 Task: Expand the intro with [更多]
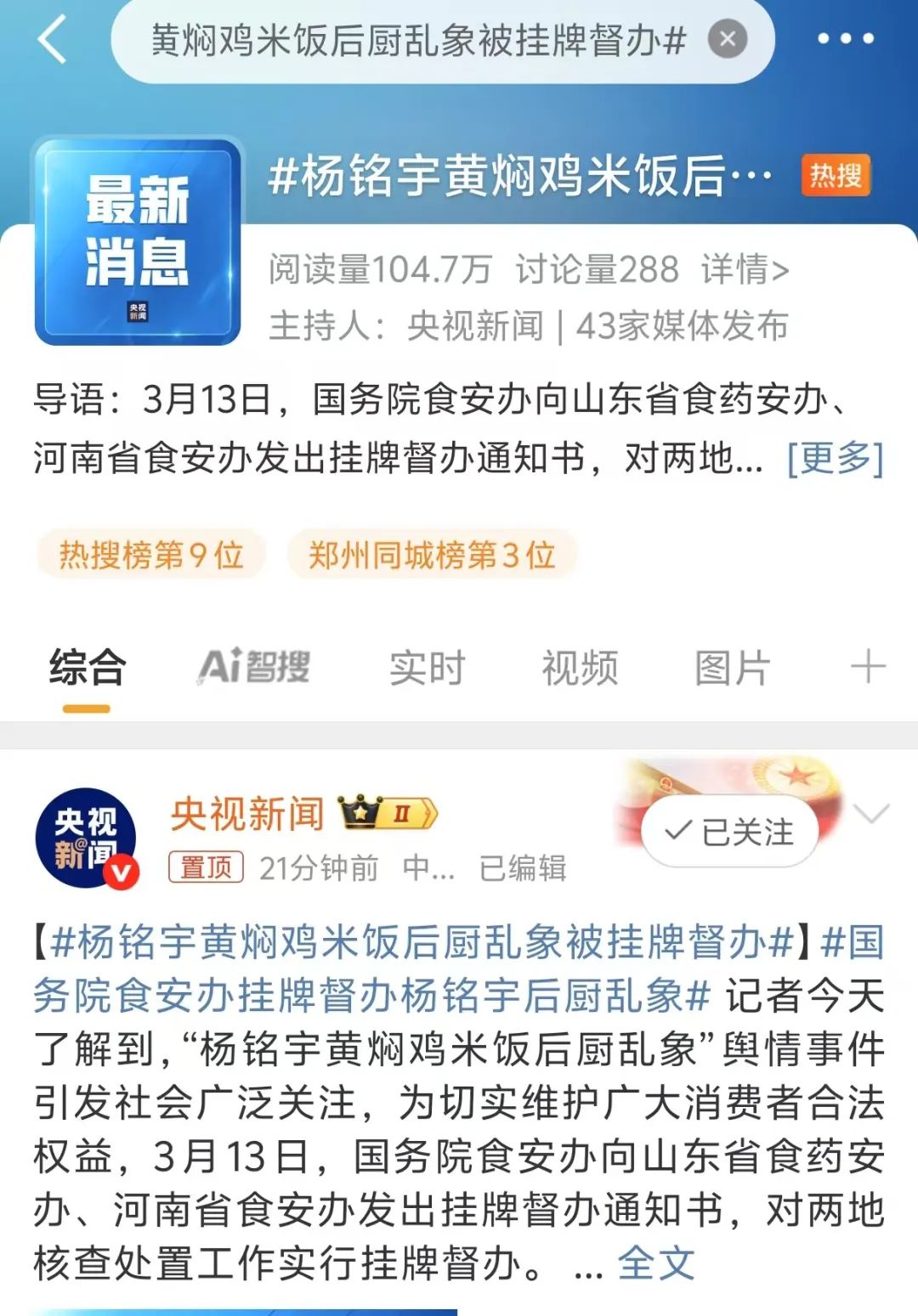[x=835, y=459]
